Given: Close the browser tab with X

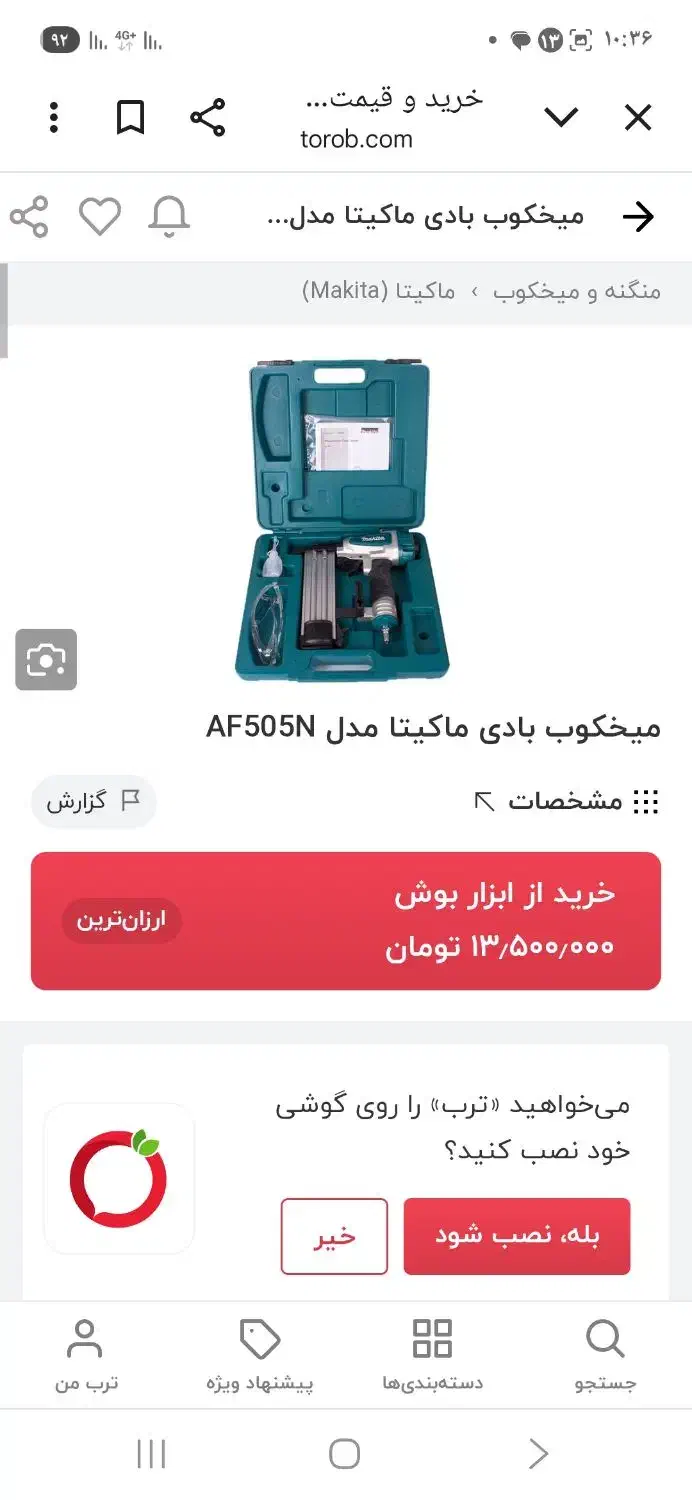Looking at the screenshot, I should click(637, 119).
